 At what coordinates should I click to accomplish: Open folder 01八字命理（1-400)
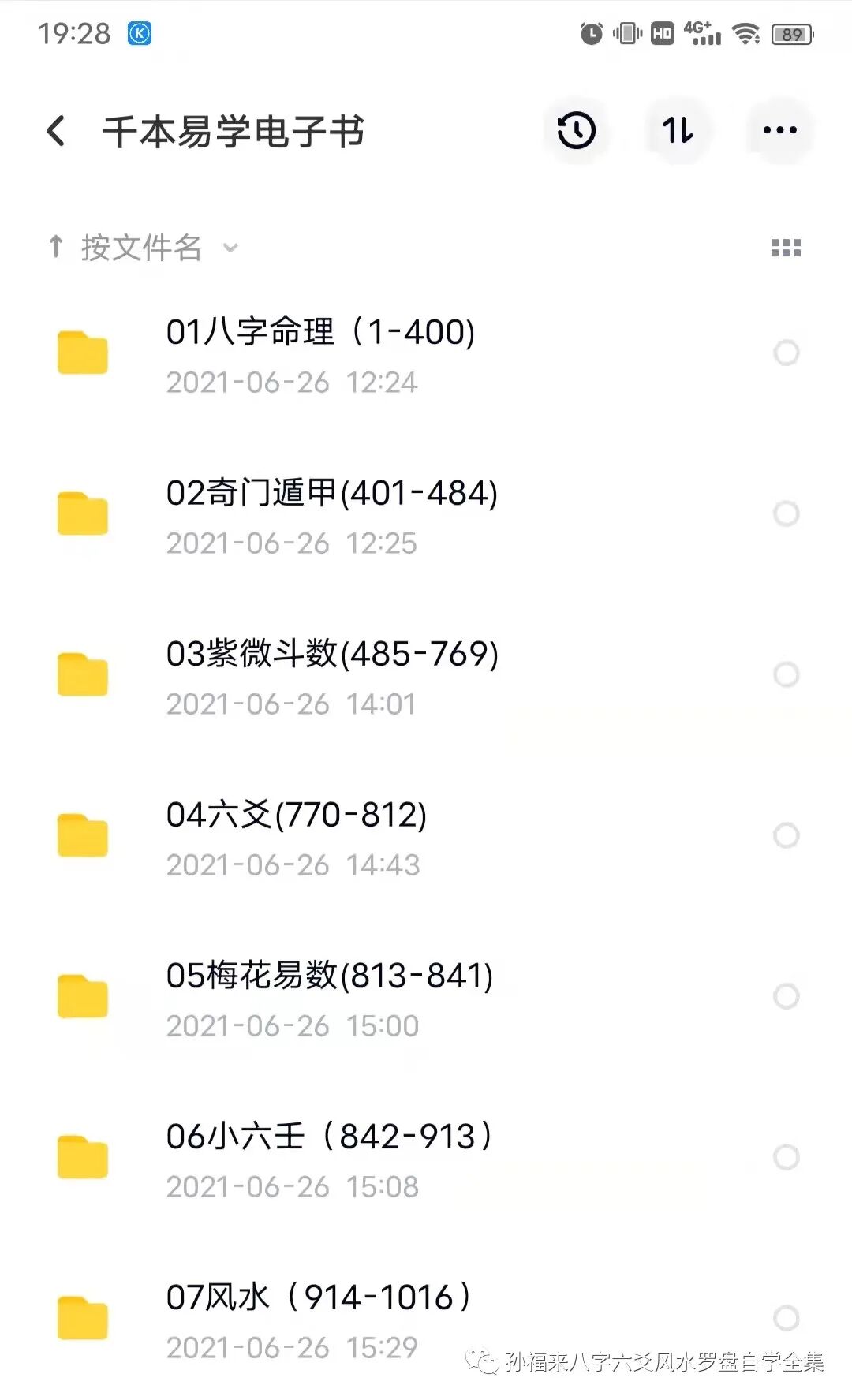pyautogui.click(x=320, y=332)
